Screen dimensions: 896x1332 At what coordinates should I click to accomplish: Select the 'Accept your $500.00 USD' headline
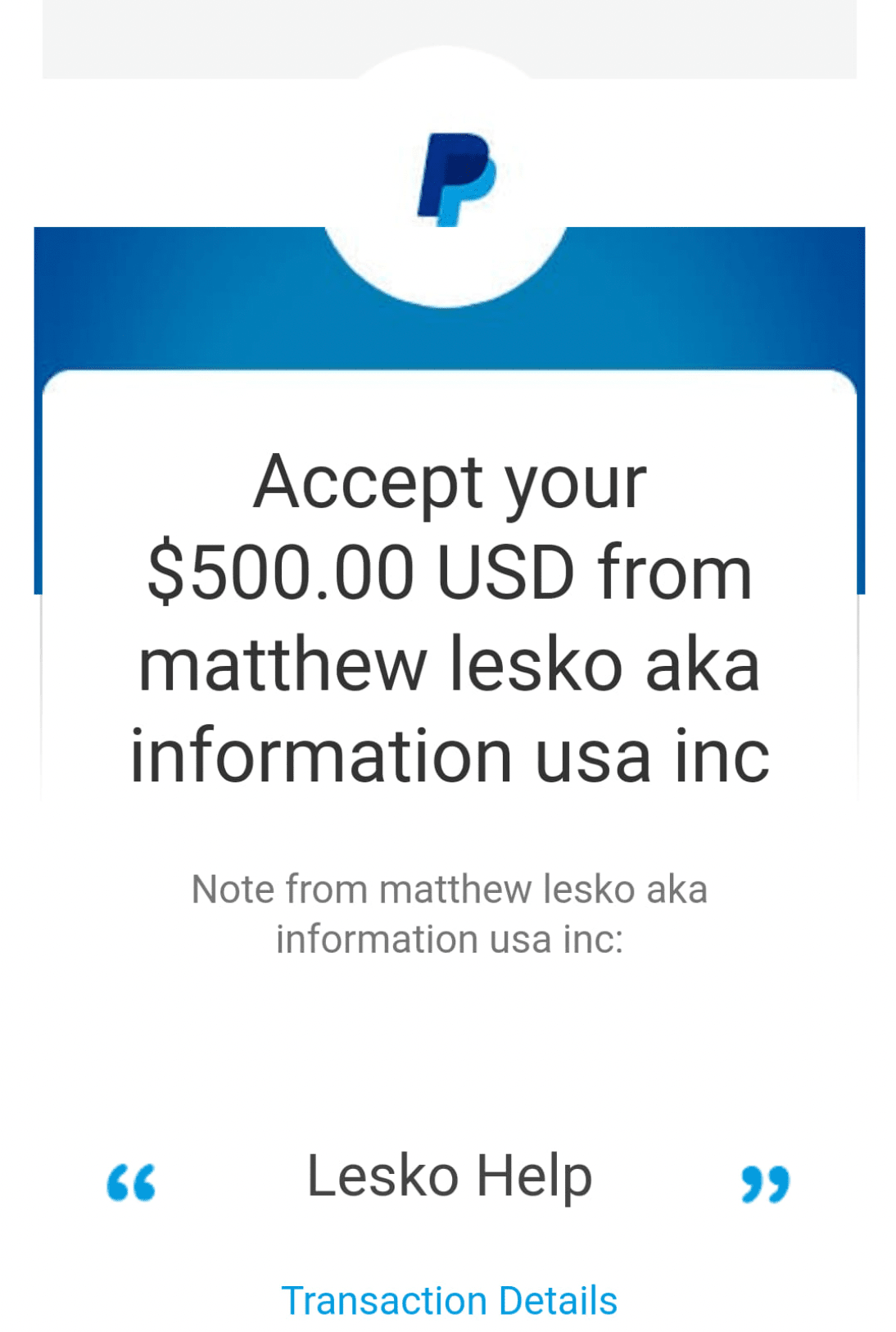pos(449,618)
